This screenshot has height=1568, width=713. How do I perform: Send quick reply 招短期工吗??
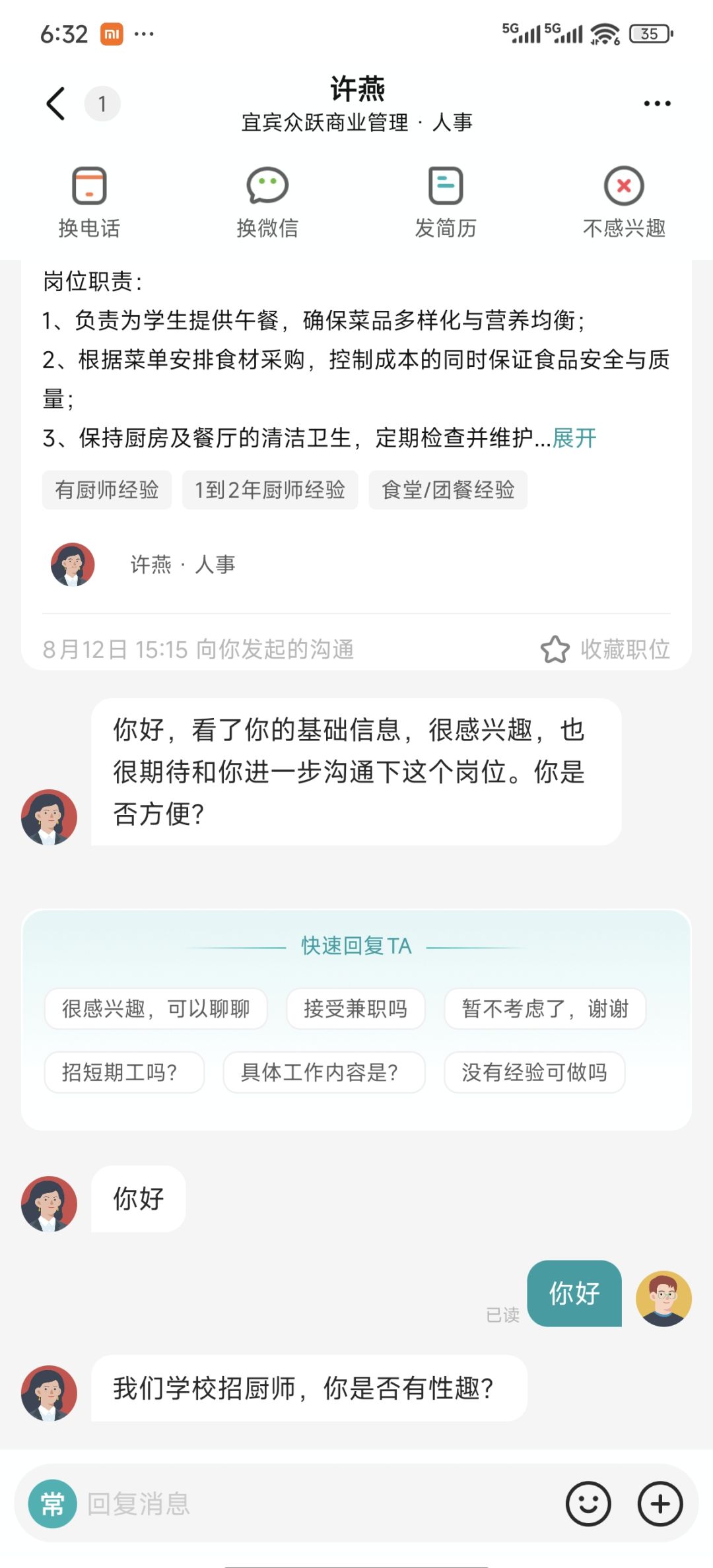124,1072
